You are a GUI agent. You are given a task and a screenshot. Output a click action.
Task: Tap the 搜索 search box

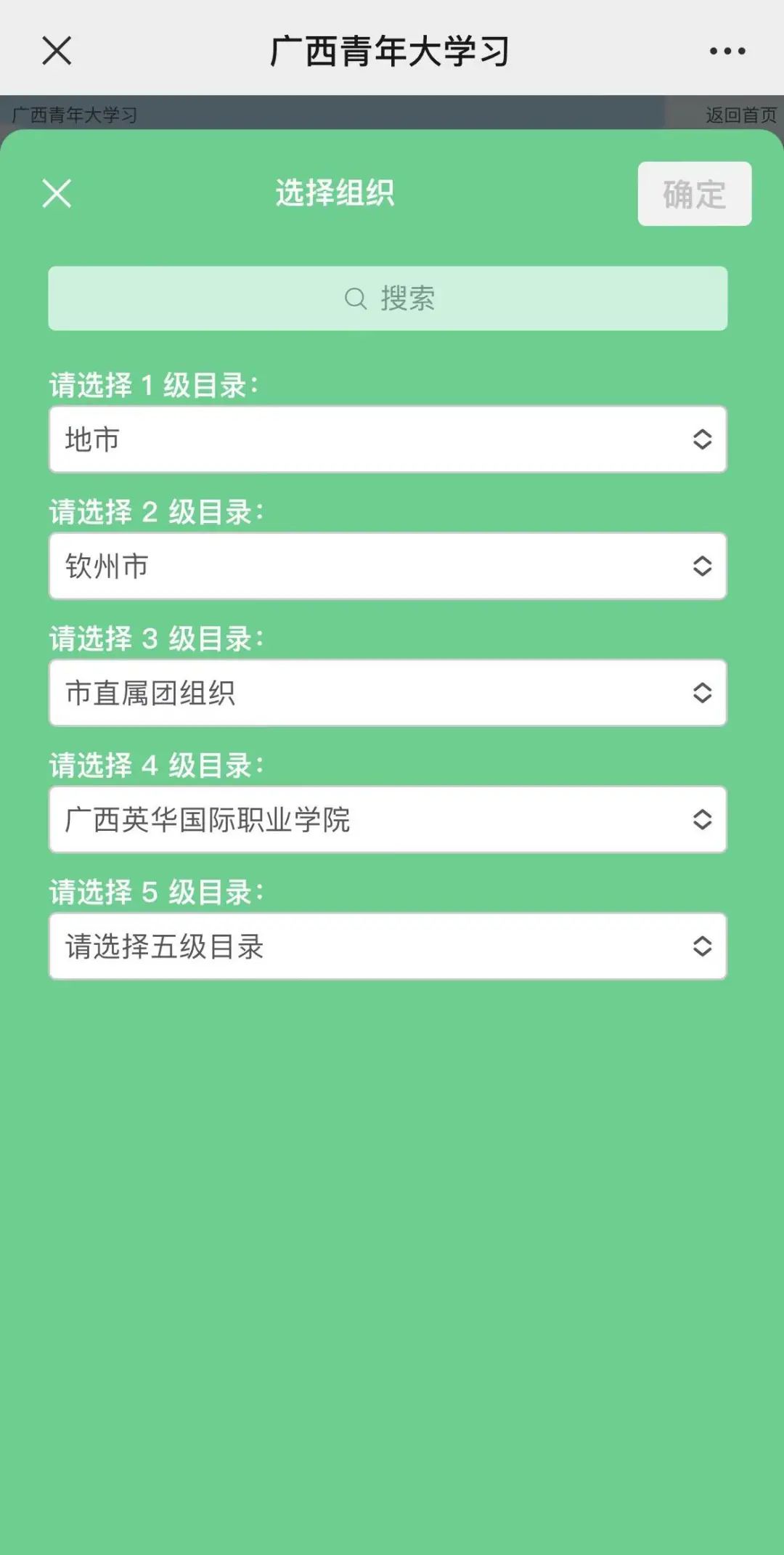(388, 299)
